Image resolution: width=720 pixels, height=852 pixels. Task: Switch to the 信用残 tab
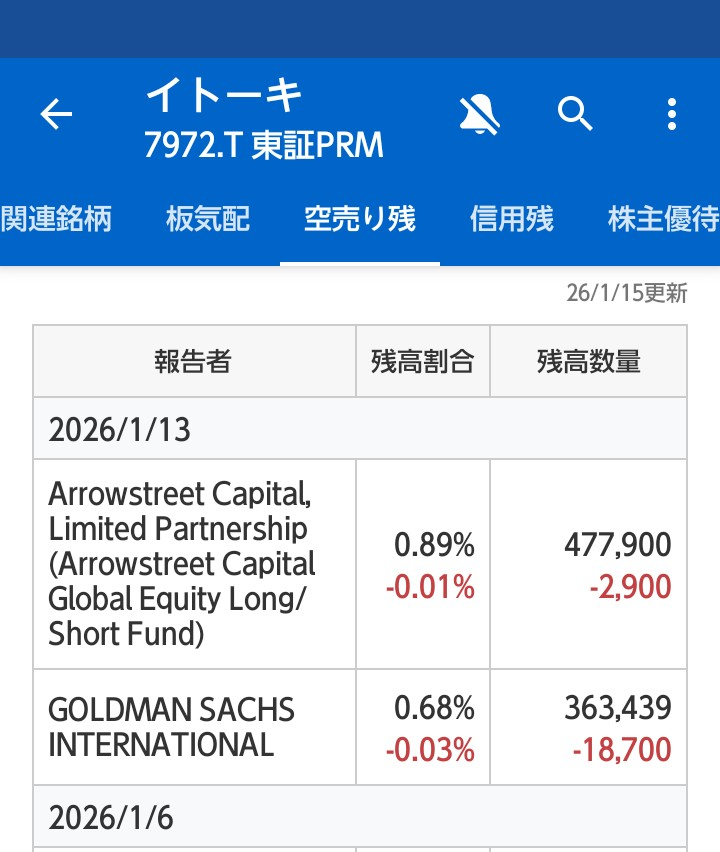pos(512,219)
